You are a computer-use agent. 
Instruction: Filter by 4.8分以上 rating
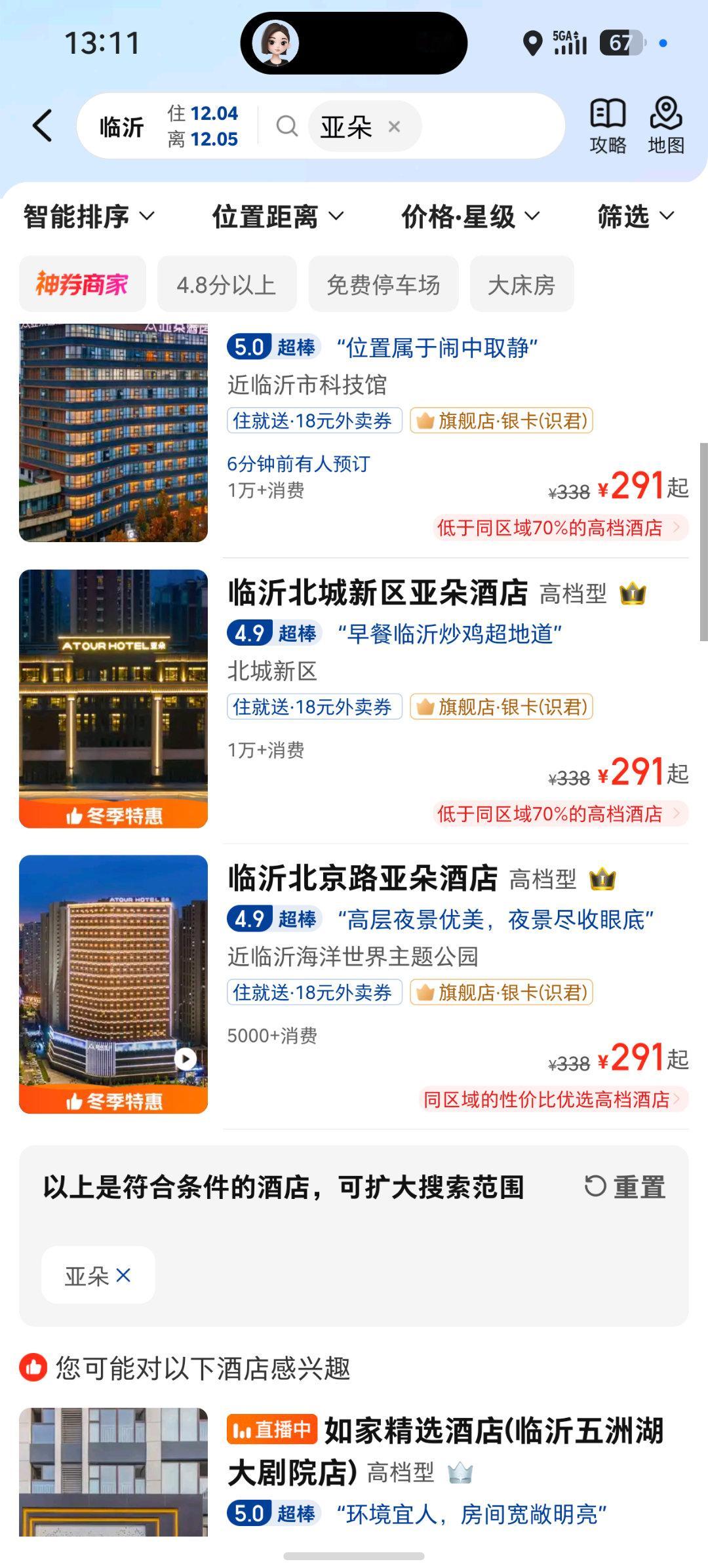pos(227,284)
